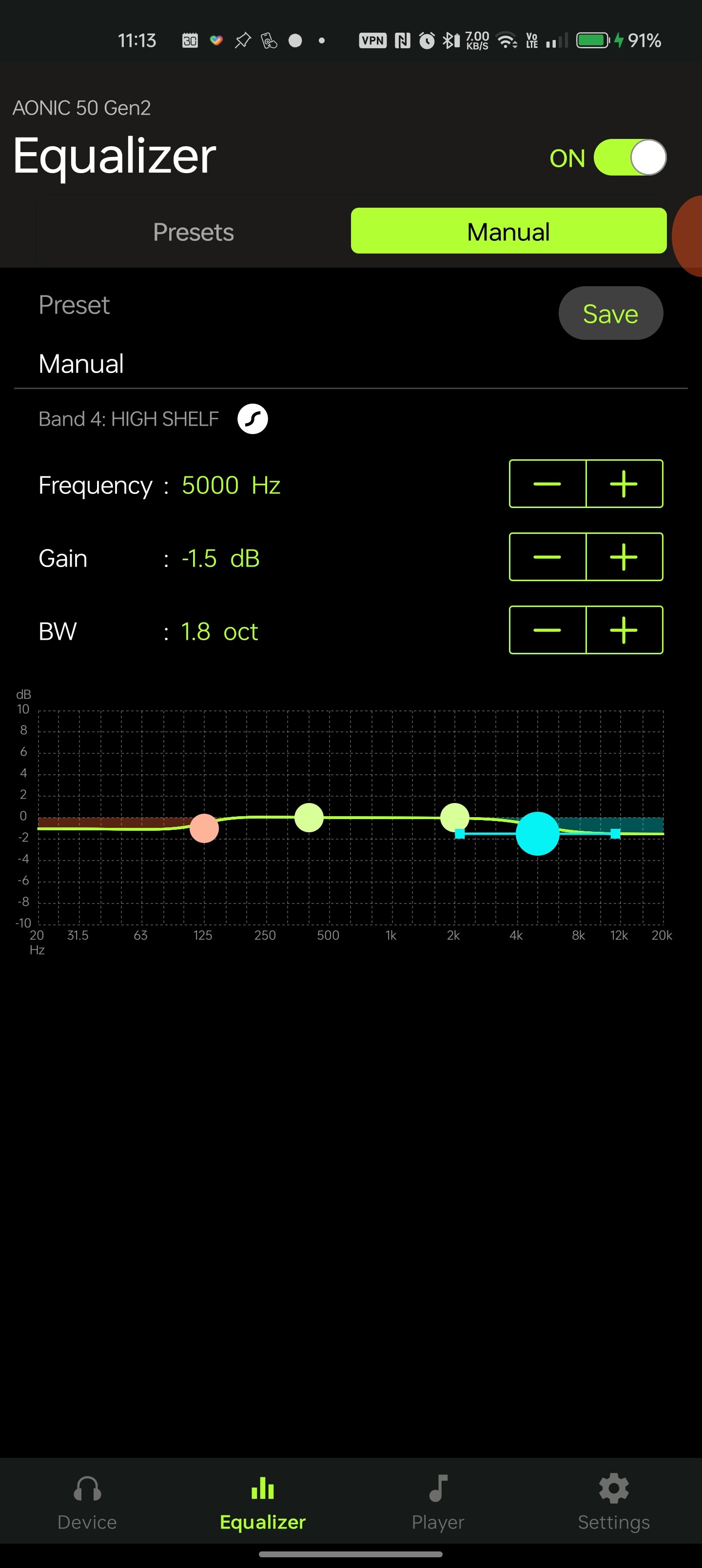Select the band point near 500 Hz
This screenshot has width=702, height=1568.
point(309,818)
